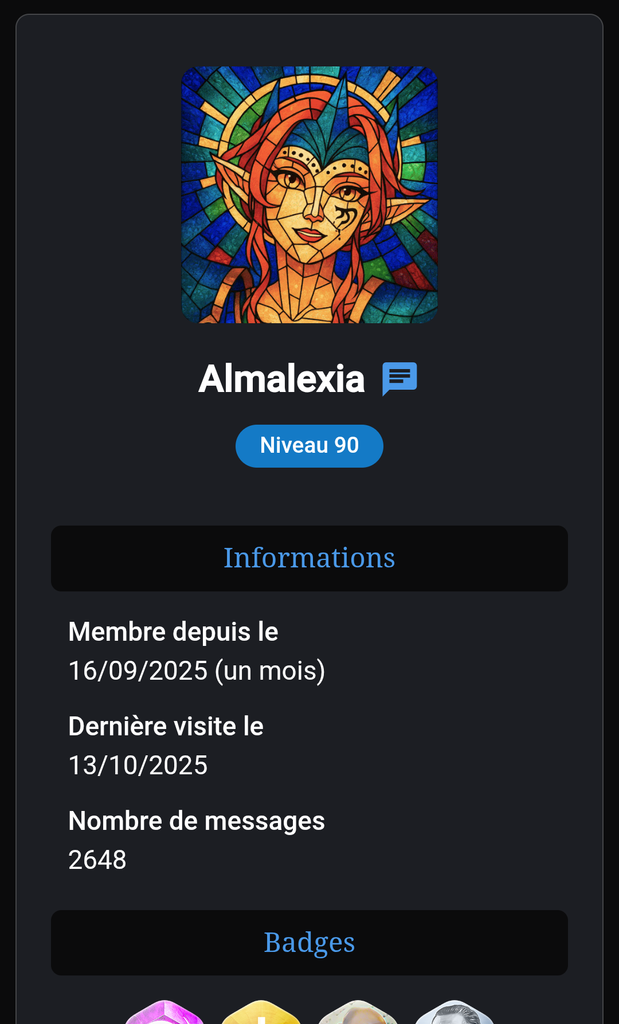Open the pink badge under Badges
The height and width of the screenshot is (1024, 619).
pyautogui.click(x=164, y=1012)
